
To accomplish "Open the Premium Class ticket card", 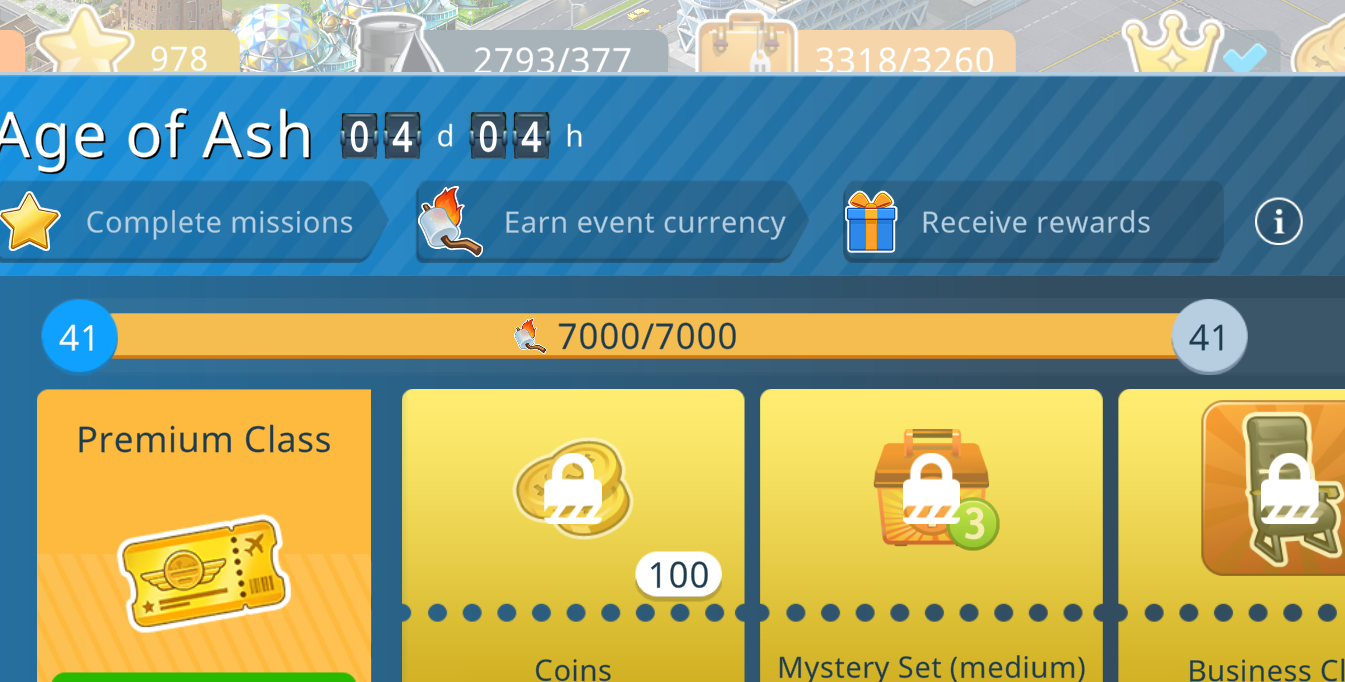I will tap(204, 540).
